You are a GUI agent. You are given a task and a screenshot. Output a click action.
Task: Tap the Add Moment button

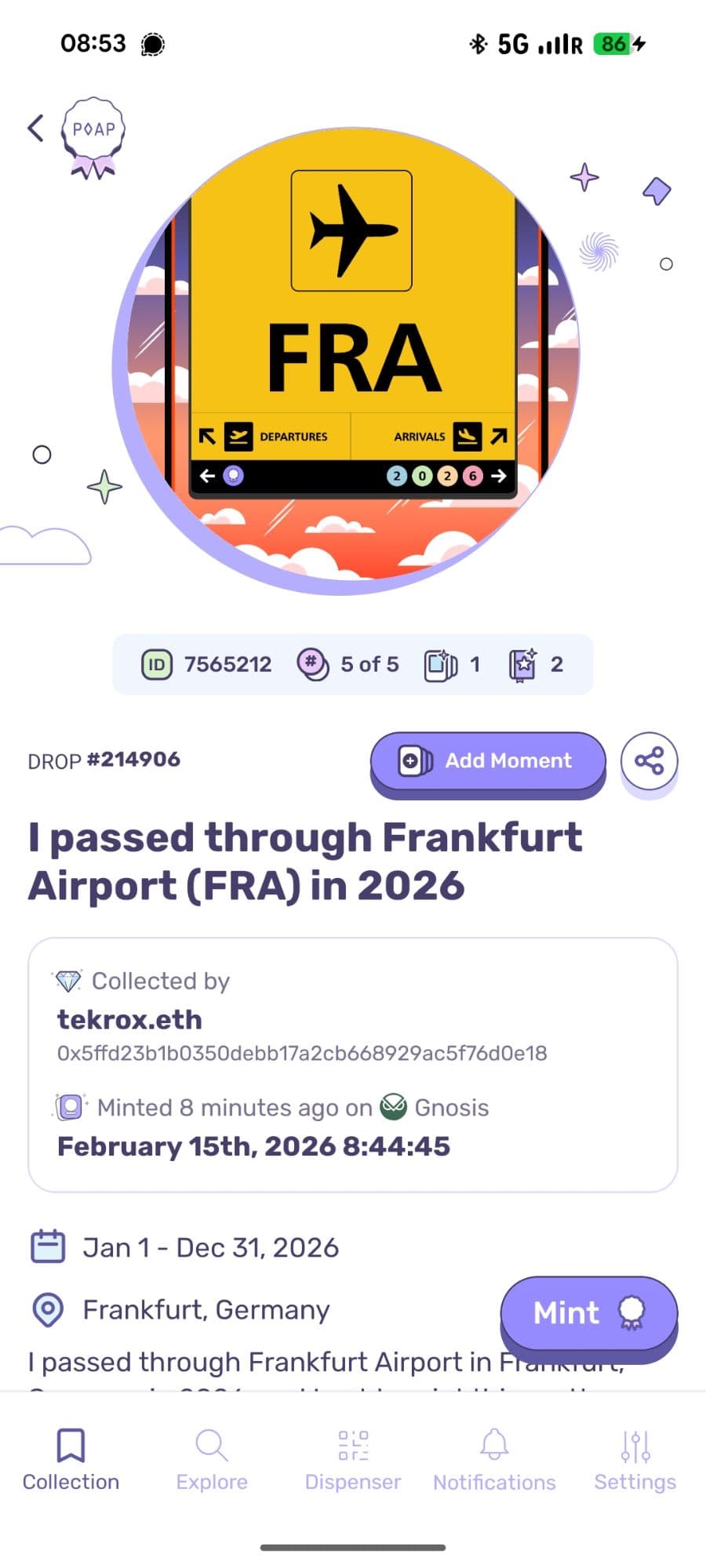[487, 760]
